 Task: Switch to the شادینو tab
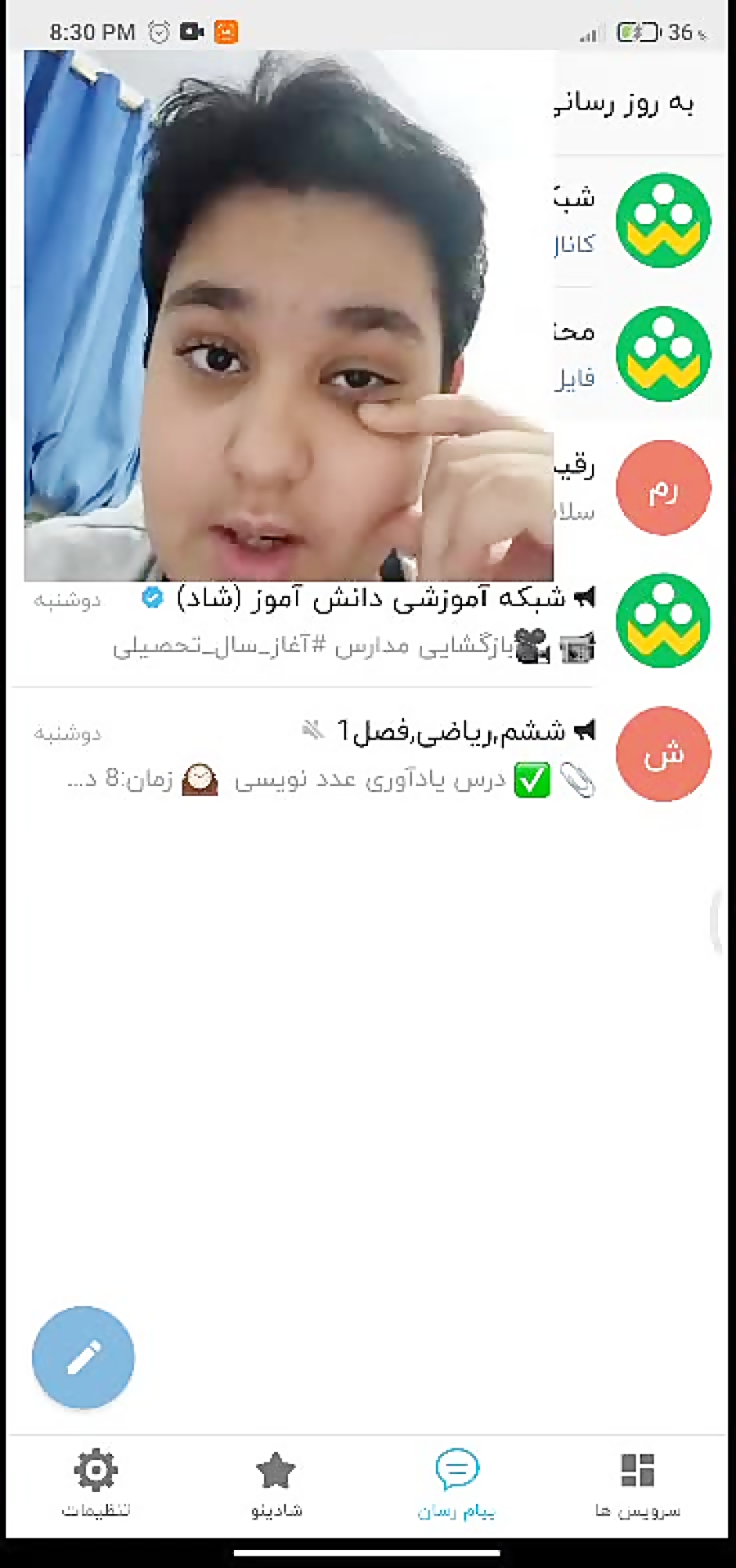[276, 1484]
